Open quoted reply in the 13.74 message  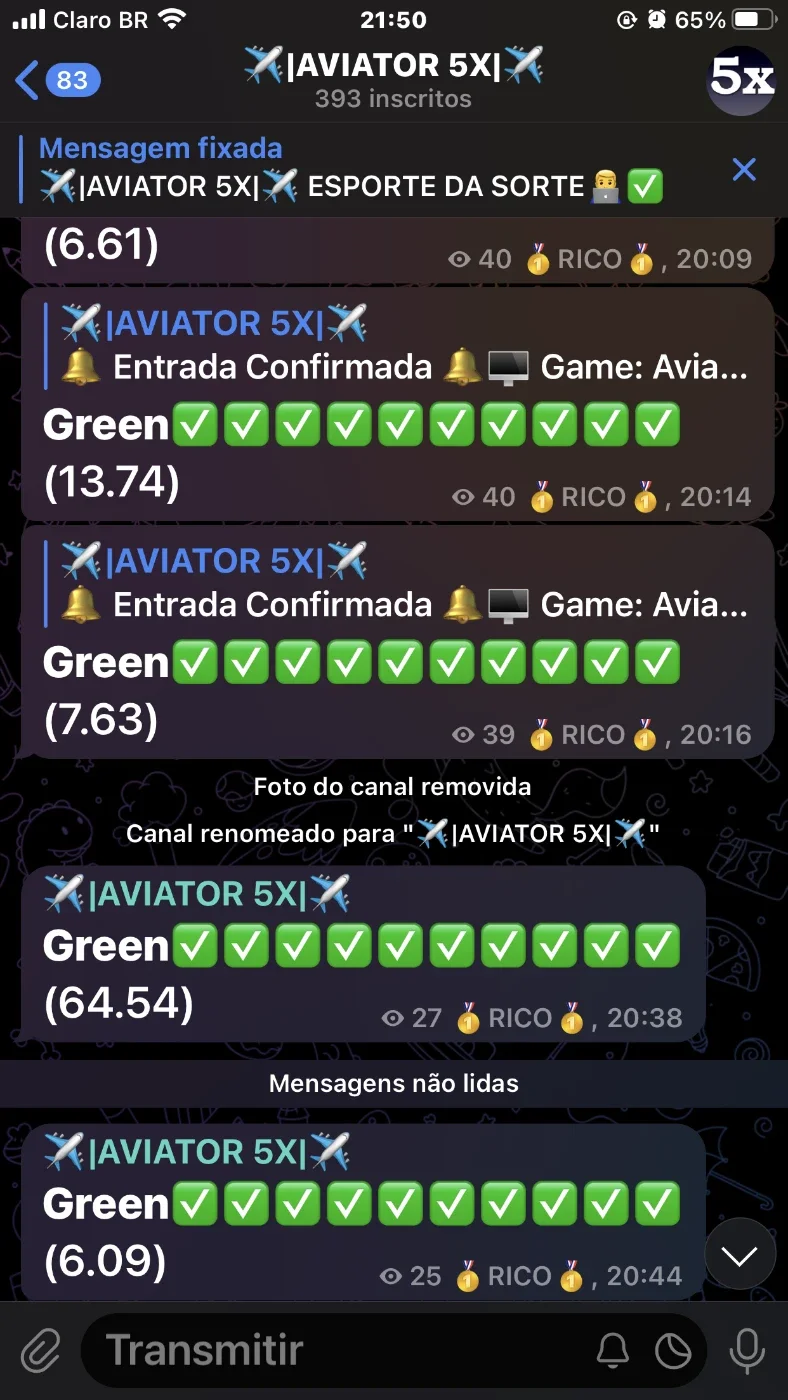tap(404, 346)
